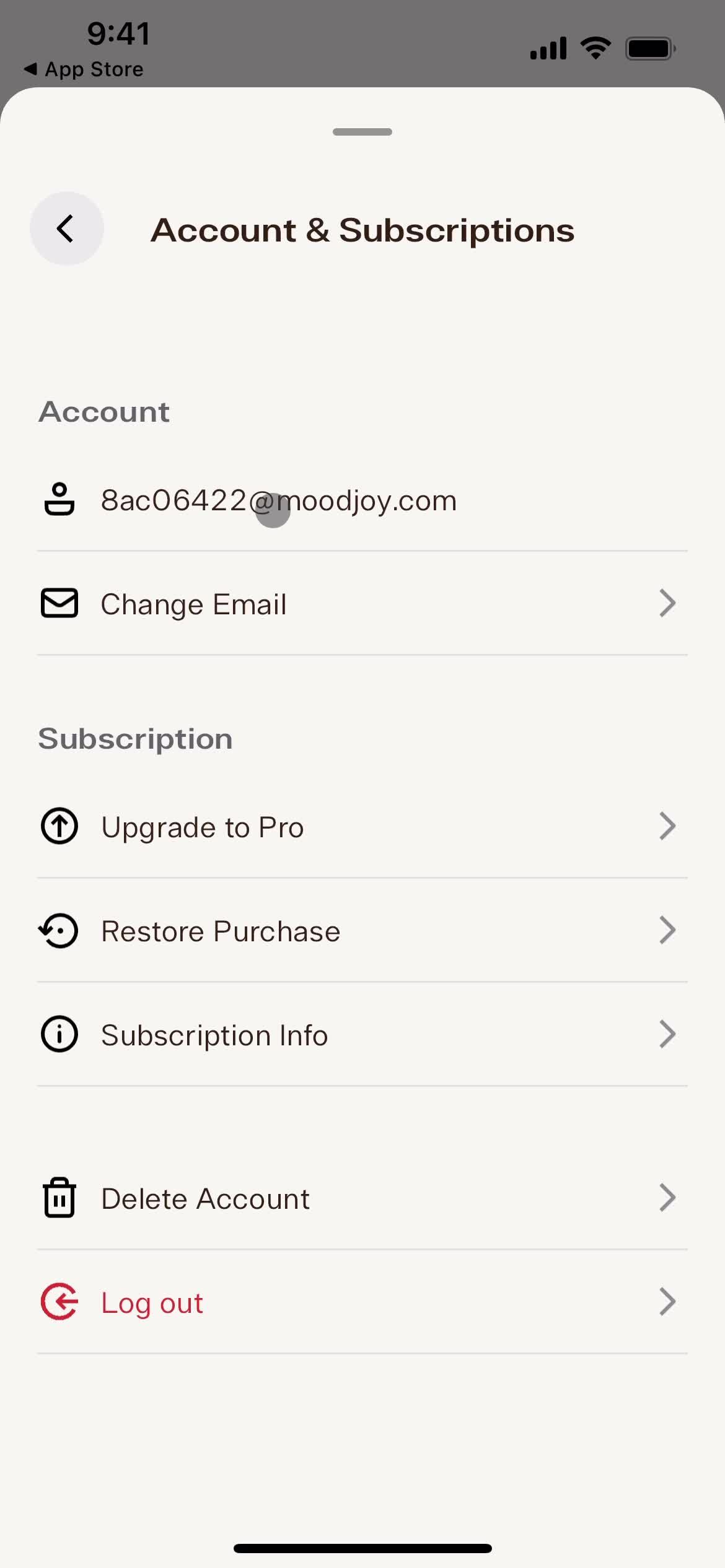Choose Delete Account
This screenshot has width=725, height=1568.
click(x=362, y=1198)
